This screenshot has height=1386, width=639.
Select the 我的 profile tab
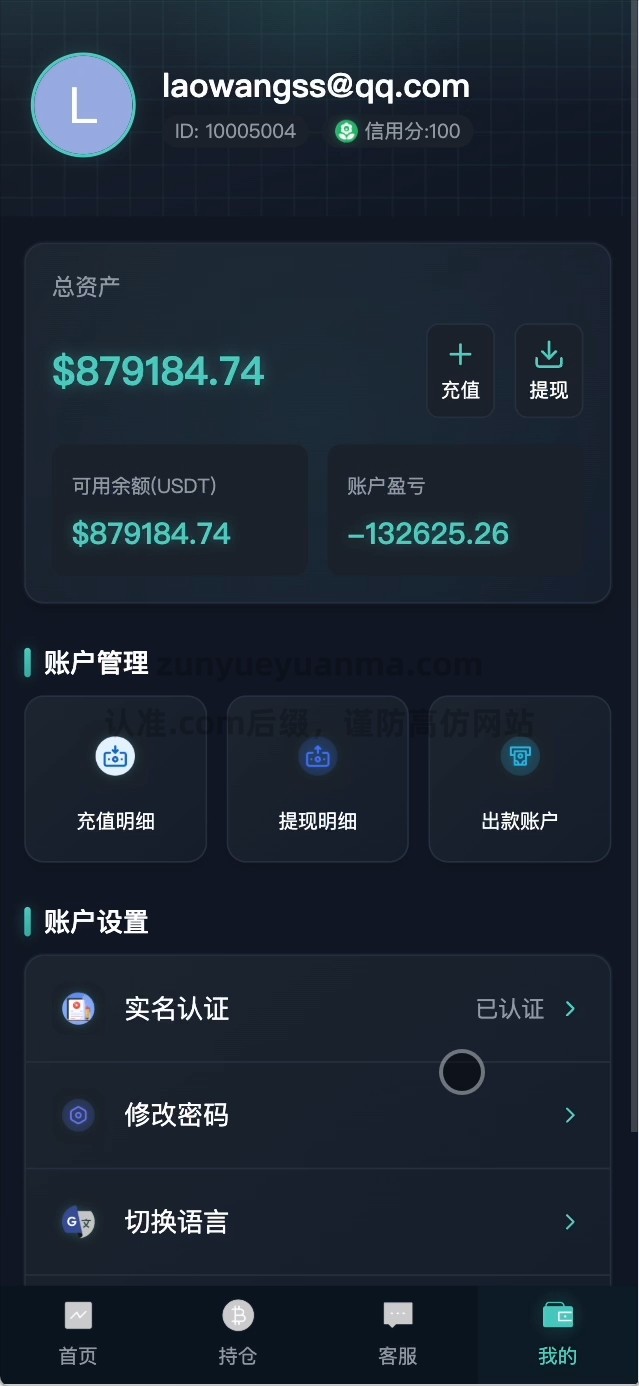(x=557, y=1333)
